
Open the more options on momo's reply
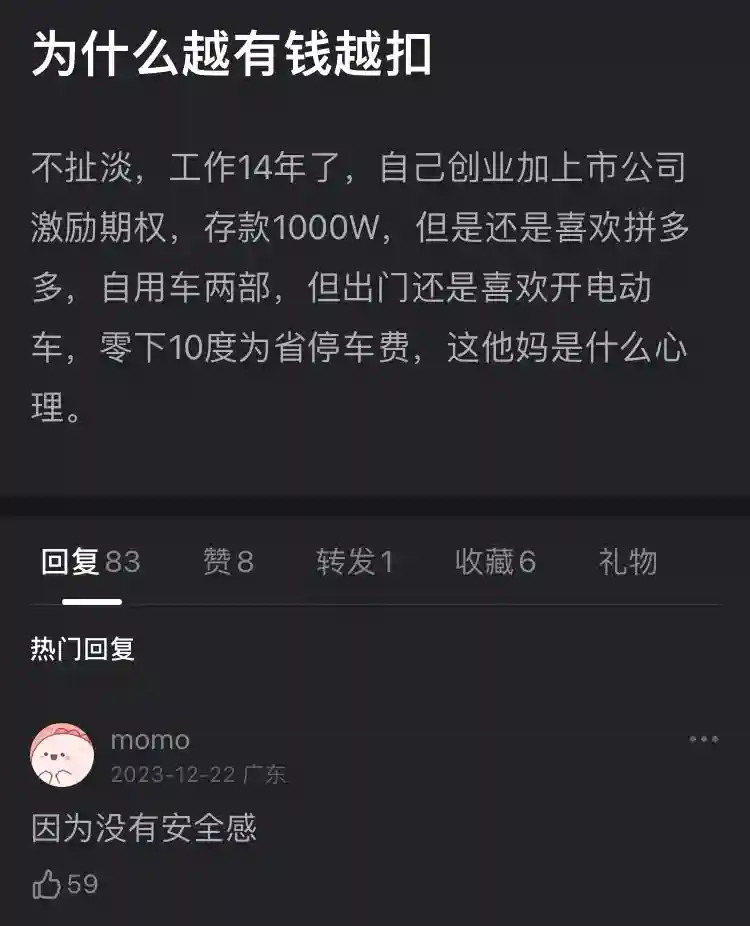coord(704,740)
